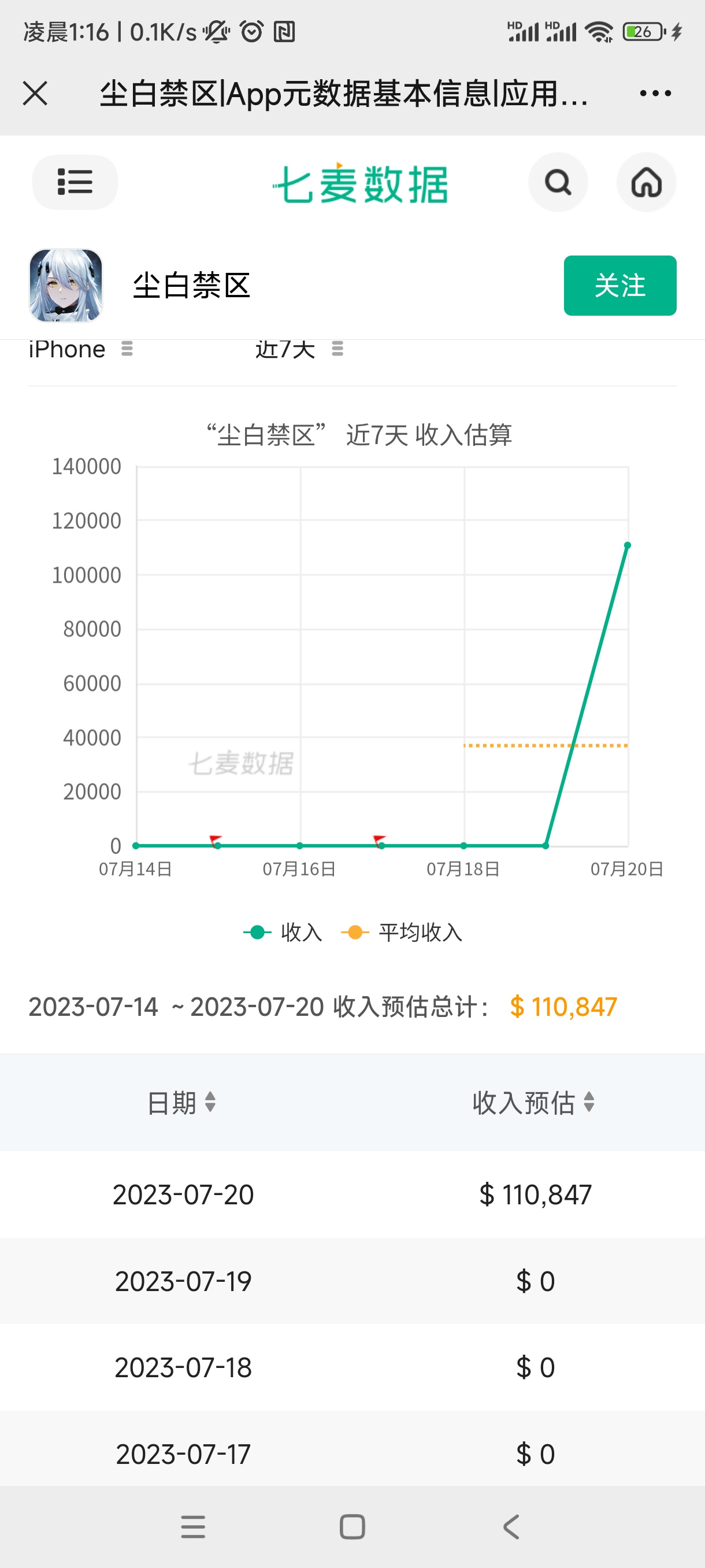Tap the system back navigation button
This screenshot has height=1568, width=705.
point(511,1526)
